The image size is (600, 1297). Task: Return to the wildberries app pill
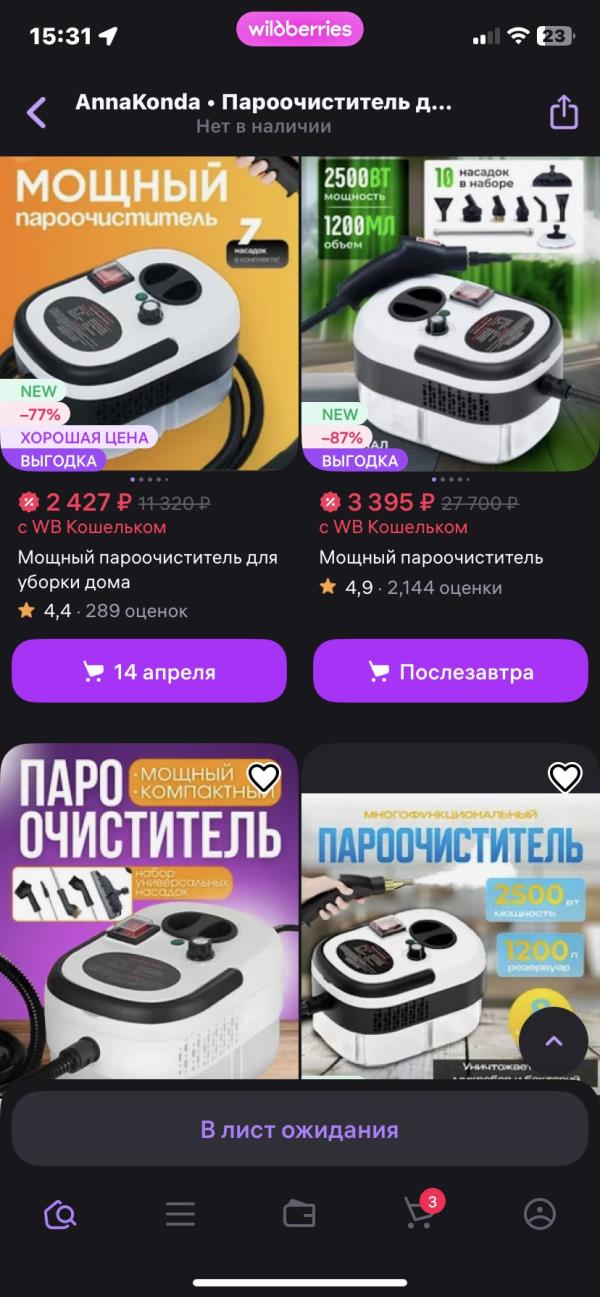(299, 30)
